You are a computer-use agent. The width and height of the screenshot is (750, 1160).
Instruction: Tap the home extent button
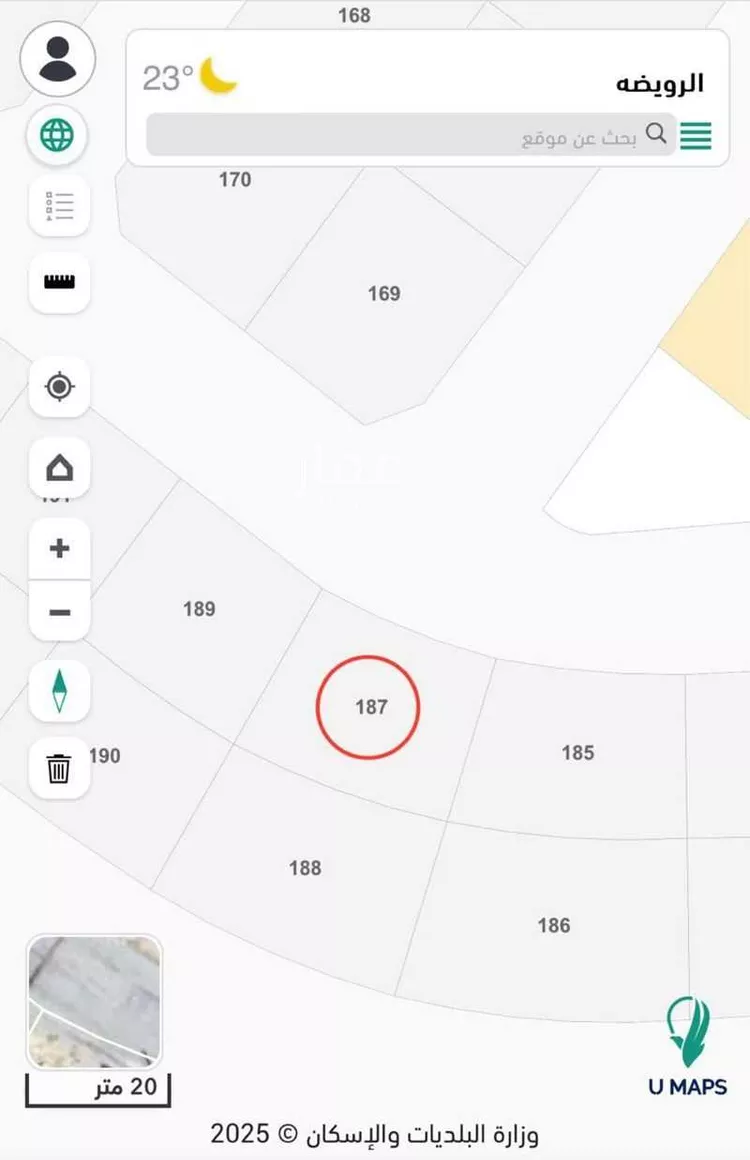pyautogui.click(x=59, y=467)
